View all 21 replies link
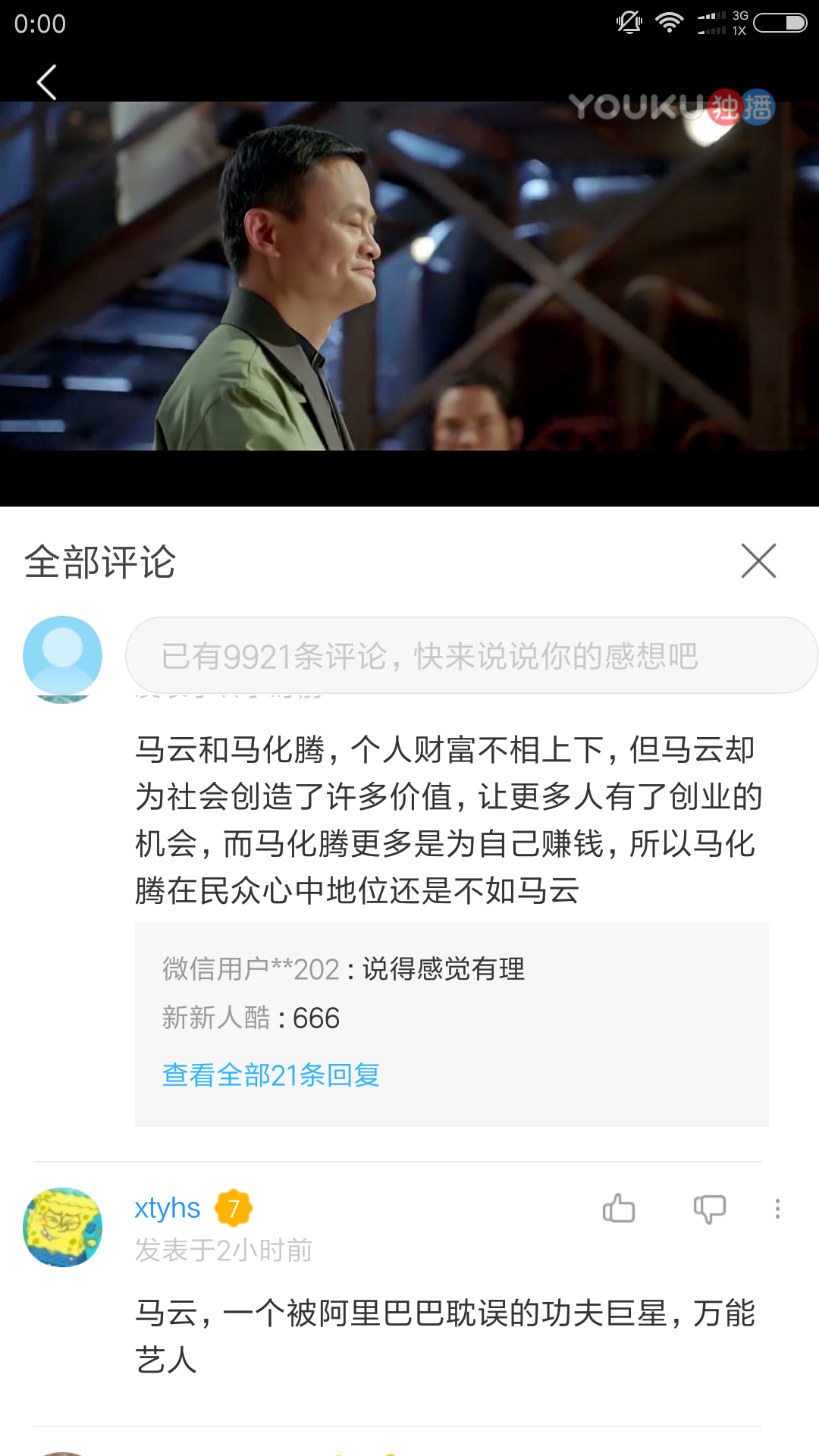819x1456 pixels. click(271, 1075)
